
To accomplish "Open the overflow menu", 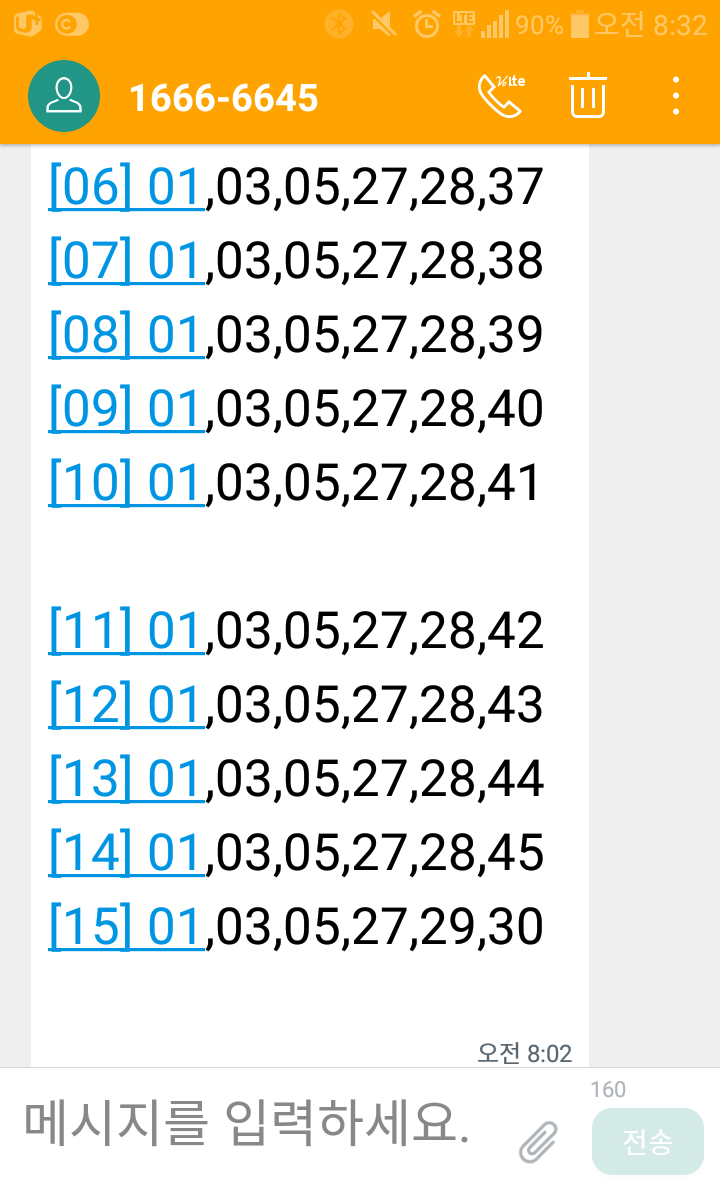I will 677,97.
